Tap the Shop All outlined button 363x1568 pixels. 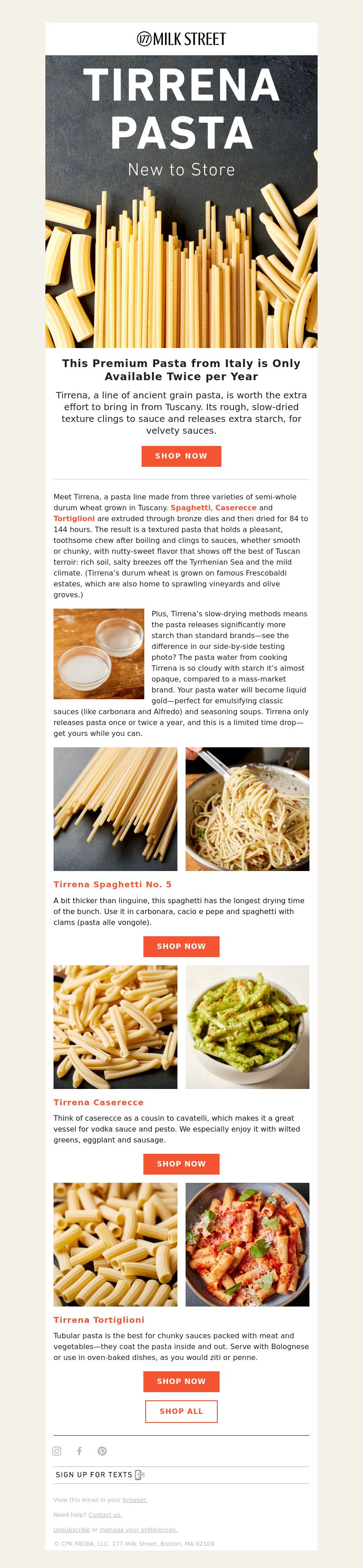pos(181,1411)
